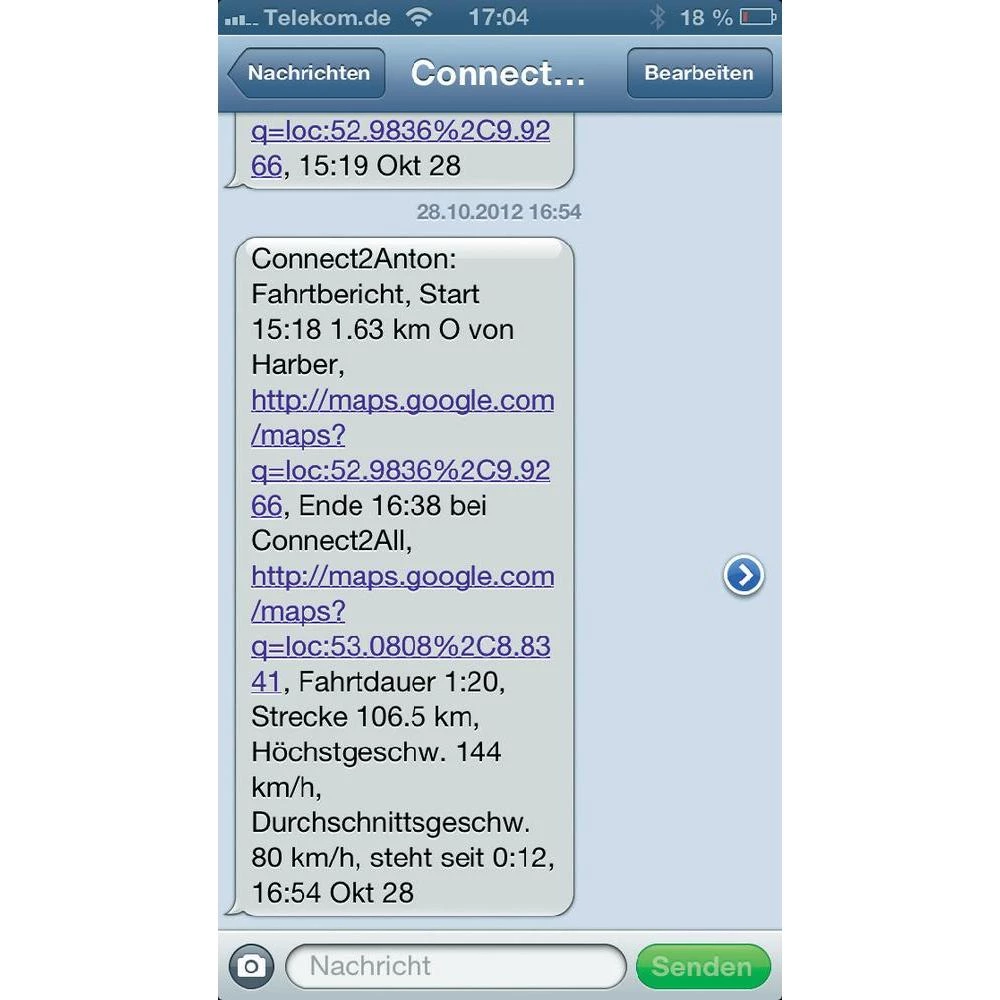Focus the Nachricht text field
Screen dimensions: 1000x1000
[x=455, y=966]
